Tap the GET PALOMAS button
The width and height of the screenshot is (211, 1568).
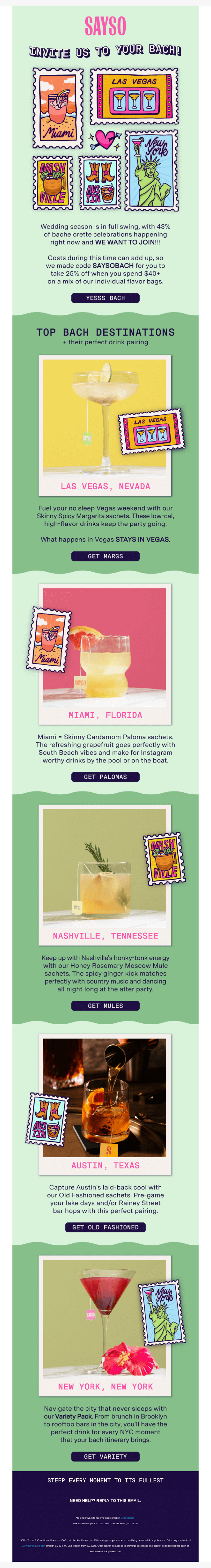(105, 777)
